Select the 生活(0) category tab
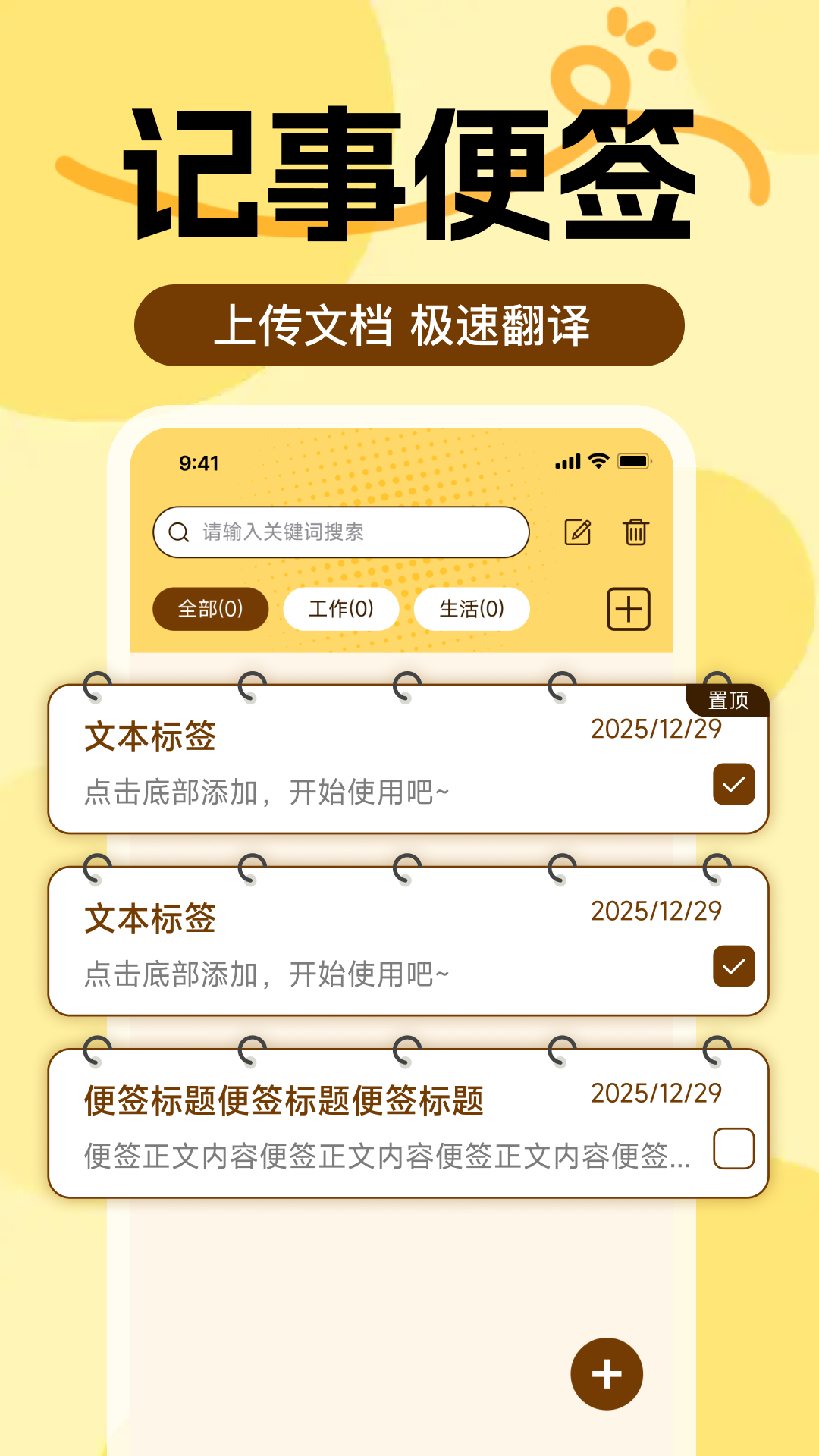Image resolution: width=819 pixels, height=1456 pixels. pos(472,609)
